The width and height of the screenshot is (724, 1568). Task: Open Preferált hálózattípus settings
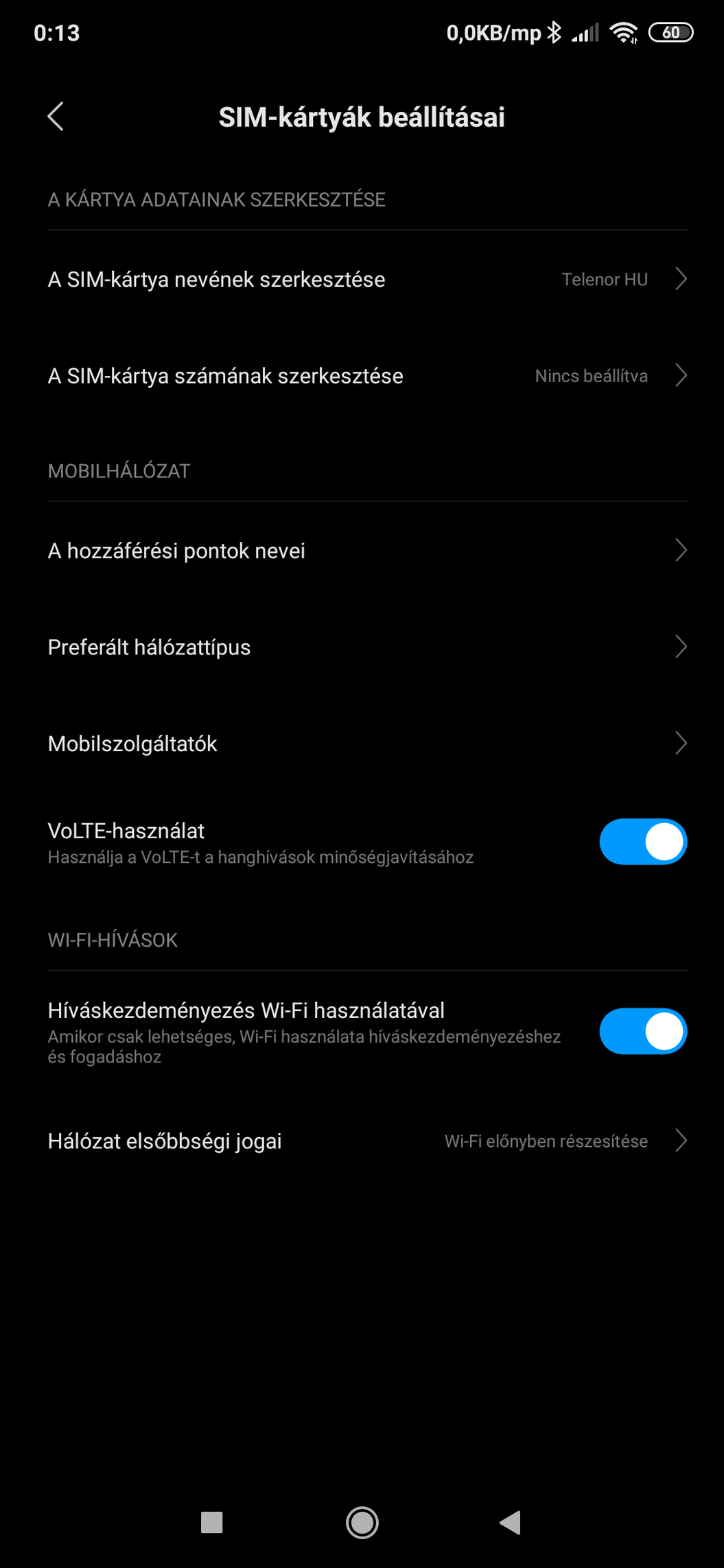pyautogui.click(x=362, y=647)
